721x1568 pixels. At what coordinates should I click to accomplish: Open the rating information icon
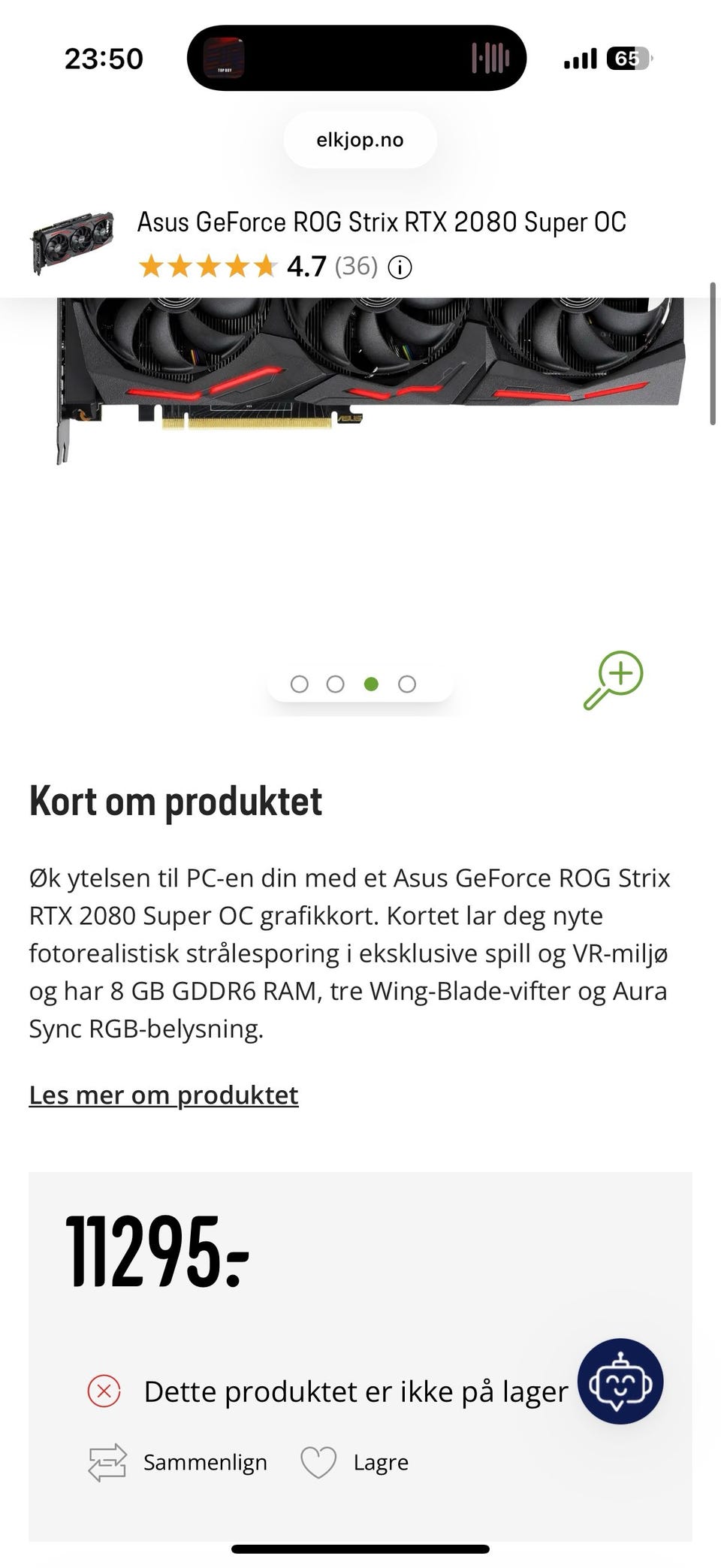click(399, 267)
